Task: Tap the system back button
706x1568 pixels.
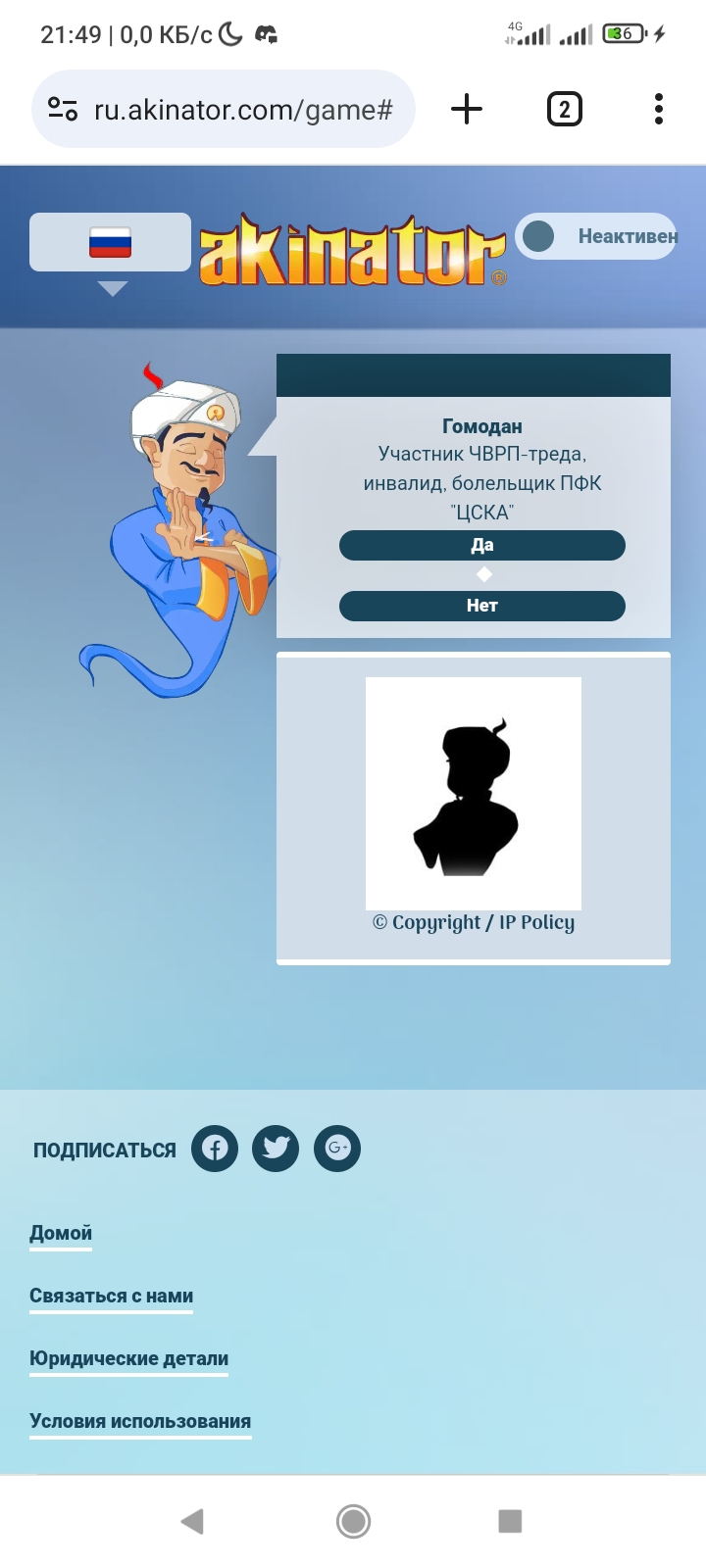Action: pos(193,1521)
